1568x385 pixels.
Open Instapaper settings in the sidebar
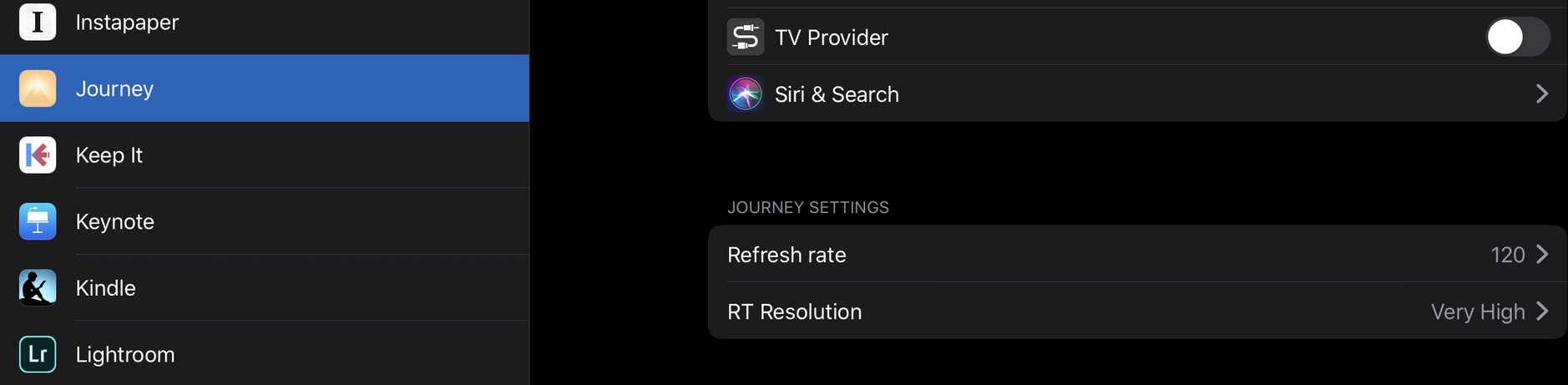pos(127,23)
